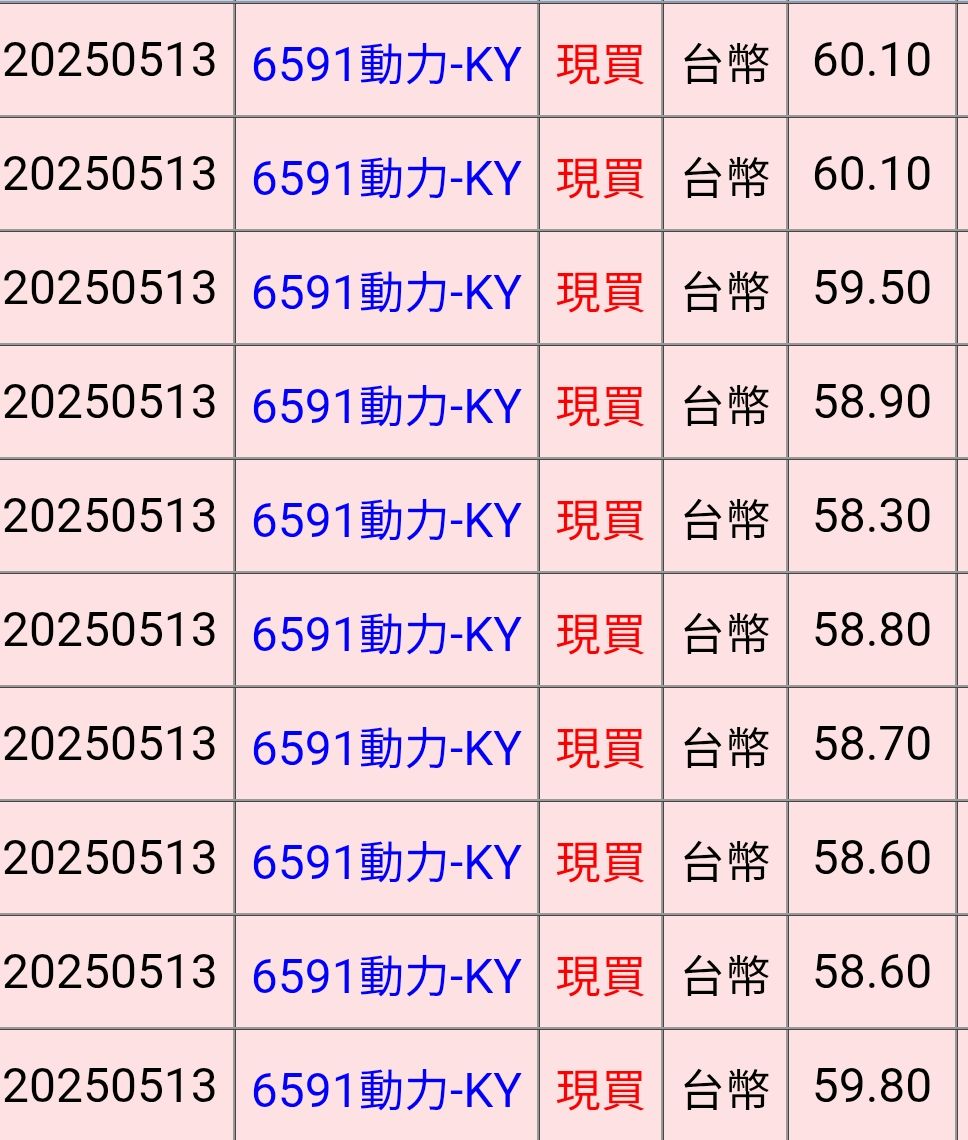Open the 6591動力-KY link at price 58.70
Viewport: 968px width, 1140px height.
click(x=386, y=747)
